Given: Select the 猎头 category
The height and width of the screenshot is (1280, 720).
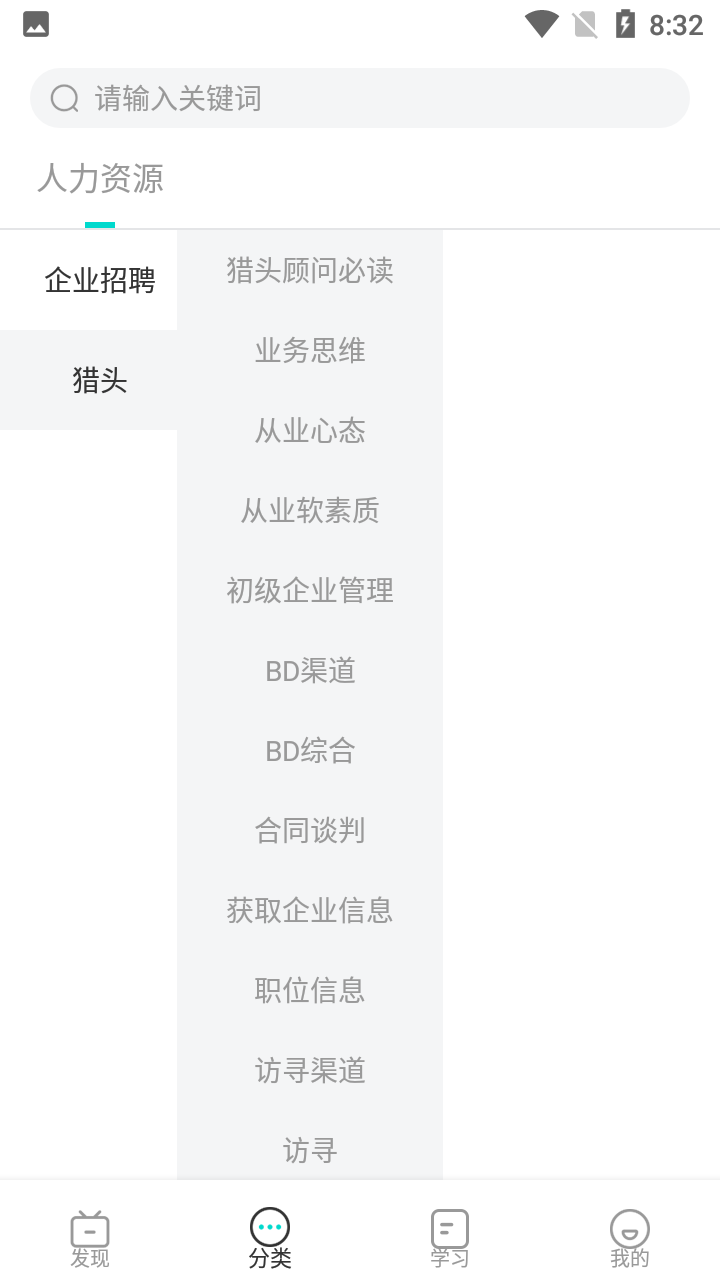Looking at the screenshot, I should (100, 380).
